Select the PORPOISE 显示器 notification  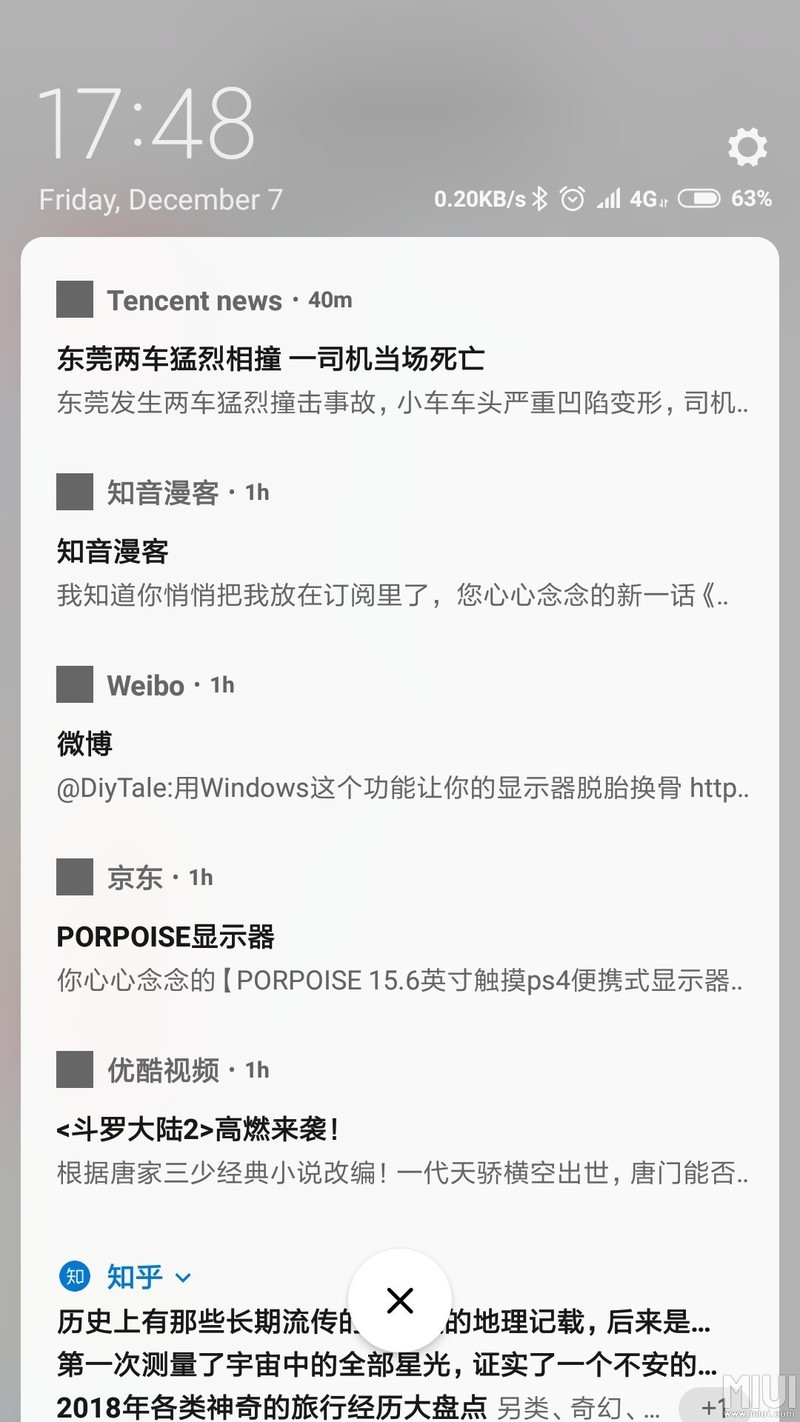[x=167, y=936]
